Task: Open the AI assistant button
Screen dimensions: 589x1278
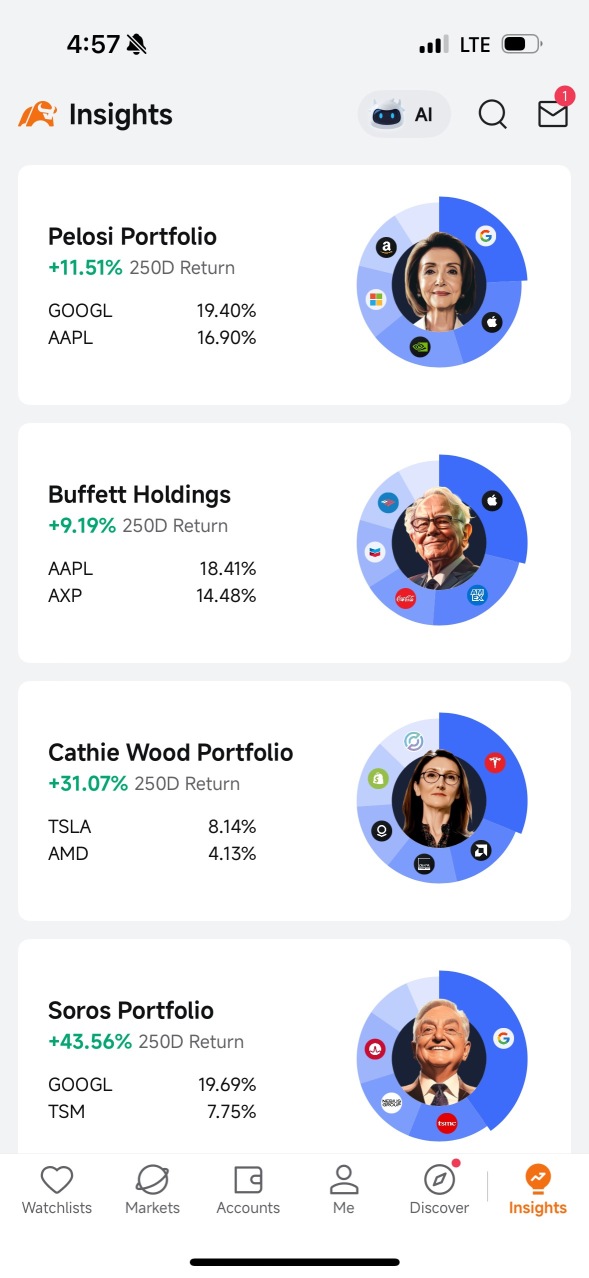Action: click(x=404, y=114)
